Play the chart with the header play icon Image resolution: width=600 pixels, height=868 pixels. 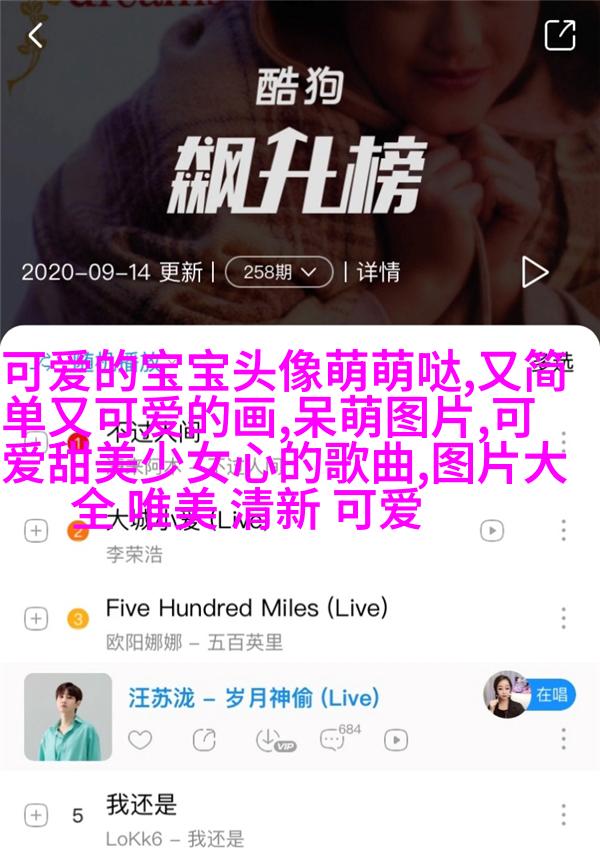(534, 272)
